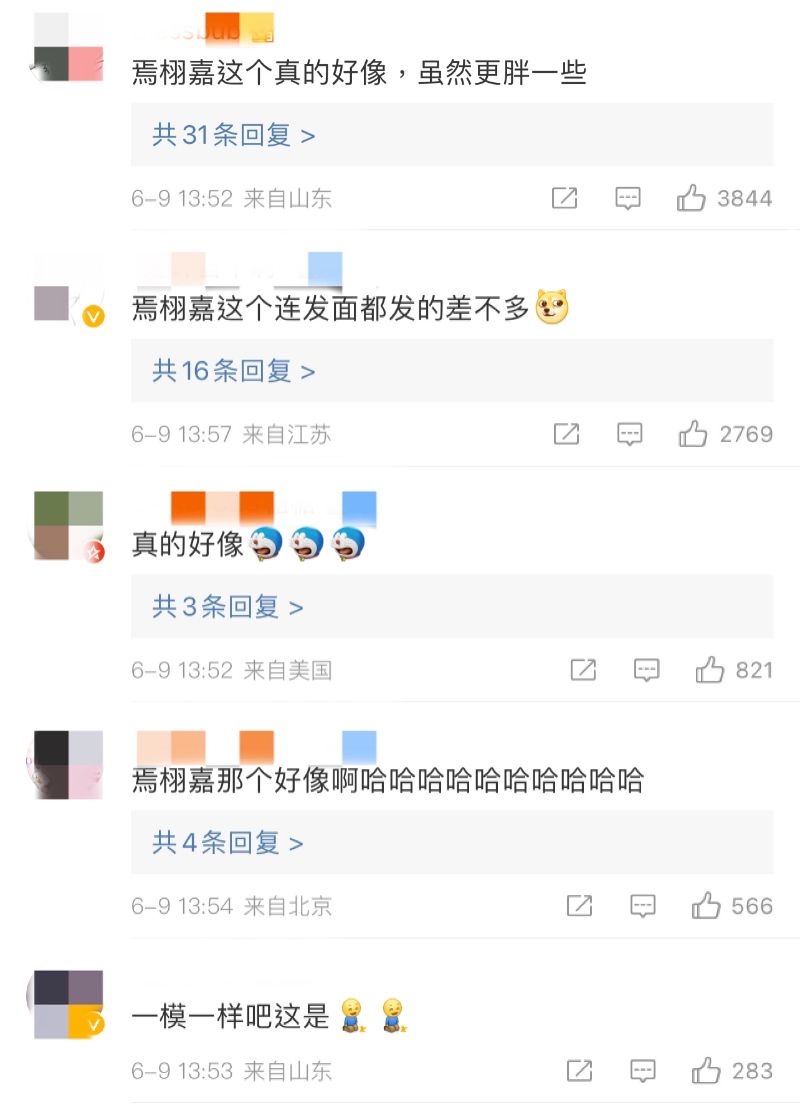Reply to the 来自北京 comment
Image resolution: width=800 pixels, height=1108 pixels.
click(x=643, y=906)
